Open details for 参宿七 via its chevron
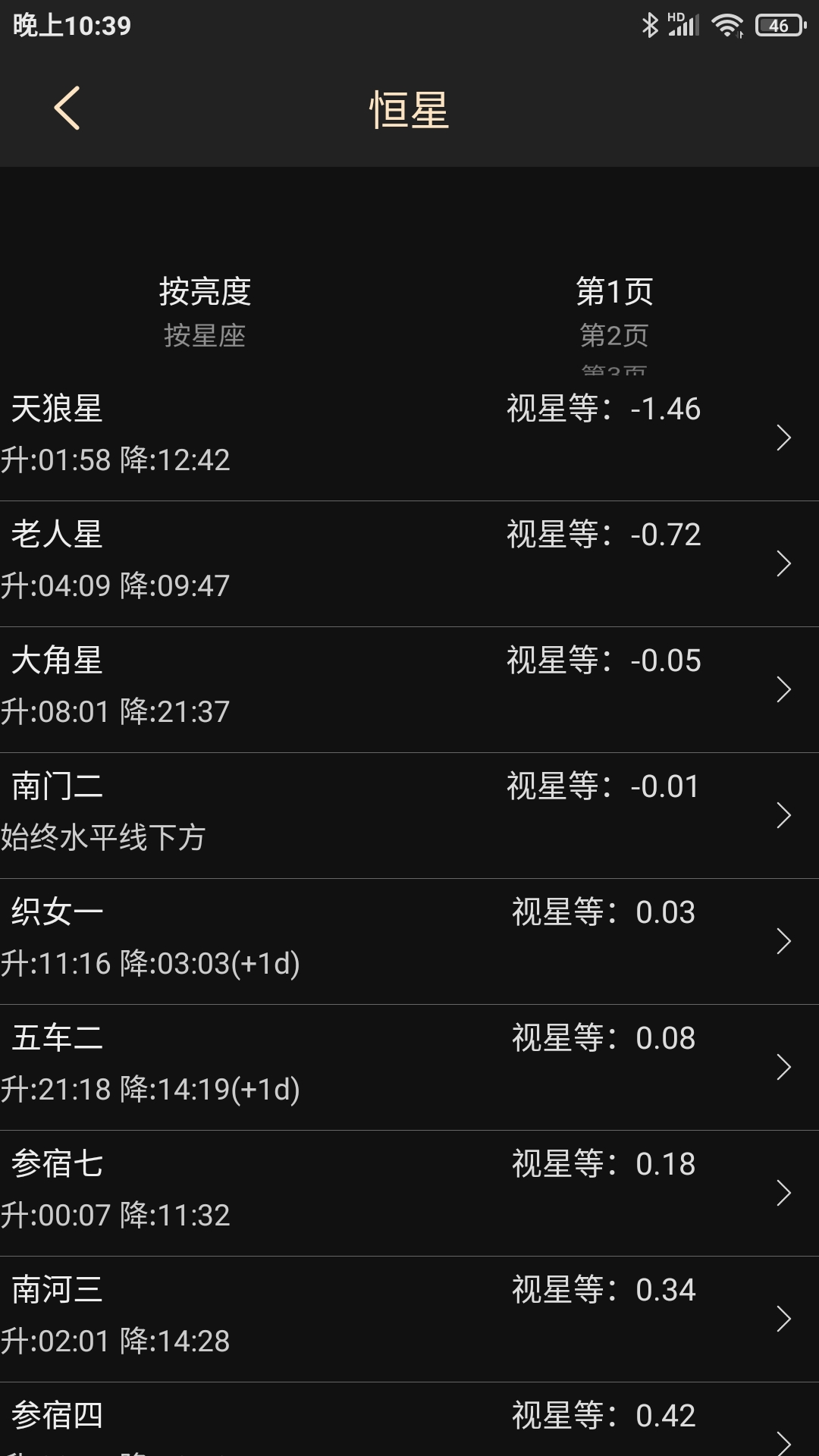Viewport: 819px width, 1456px height. tap(785, 1192)
